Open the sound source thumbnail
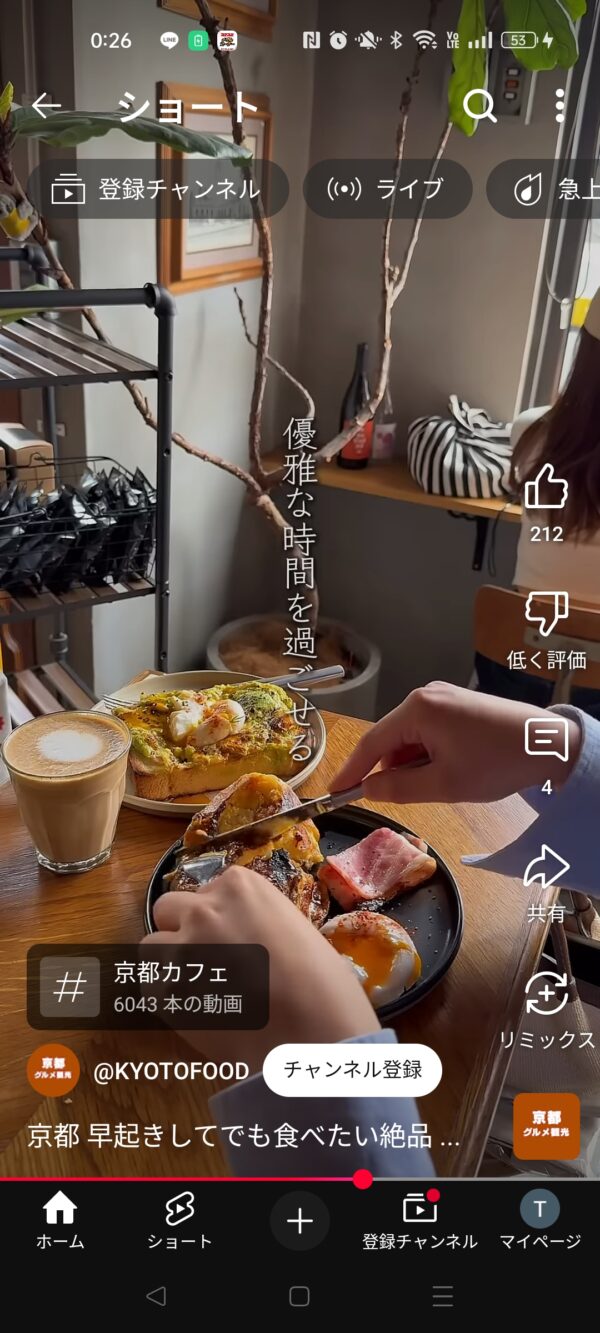Image resolution: width=600 pixels, height=1333 pixels. [x=546, y=1126]
